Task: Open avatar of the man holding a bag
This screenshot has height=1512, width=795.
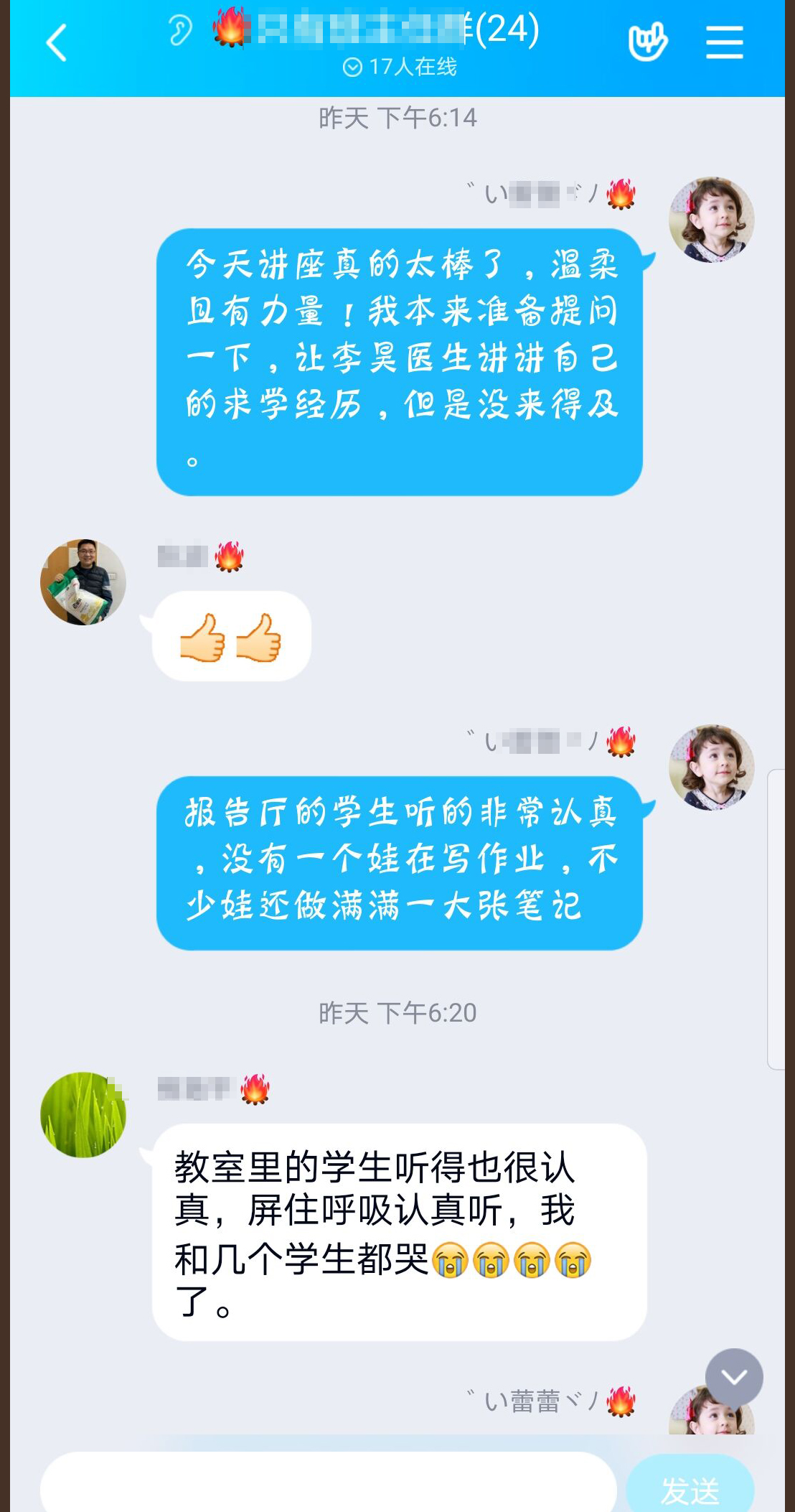Action: 83,582
